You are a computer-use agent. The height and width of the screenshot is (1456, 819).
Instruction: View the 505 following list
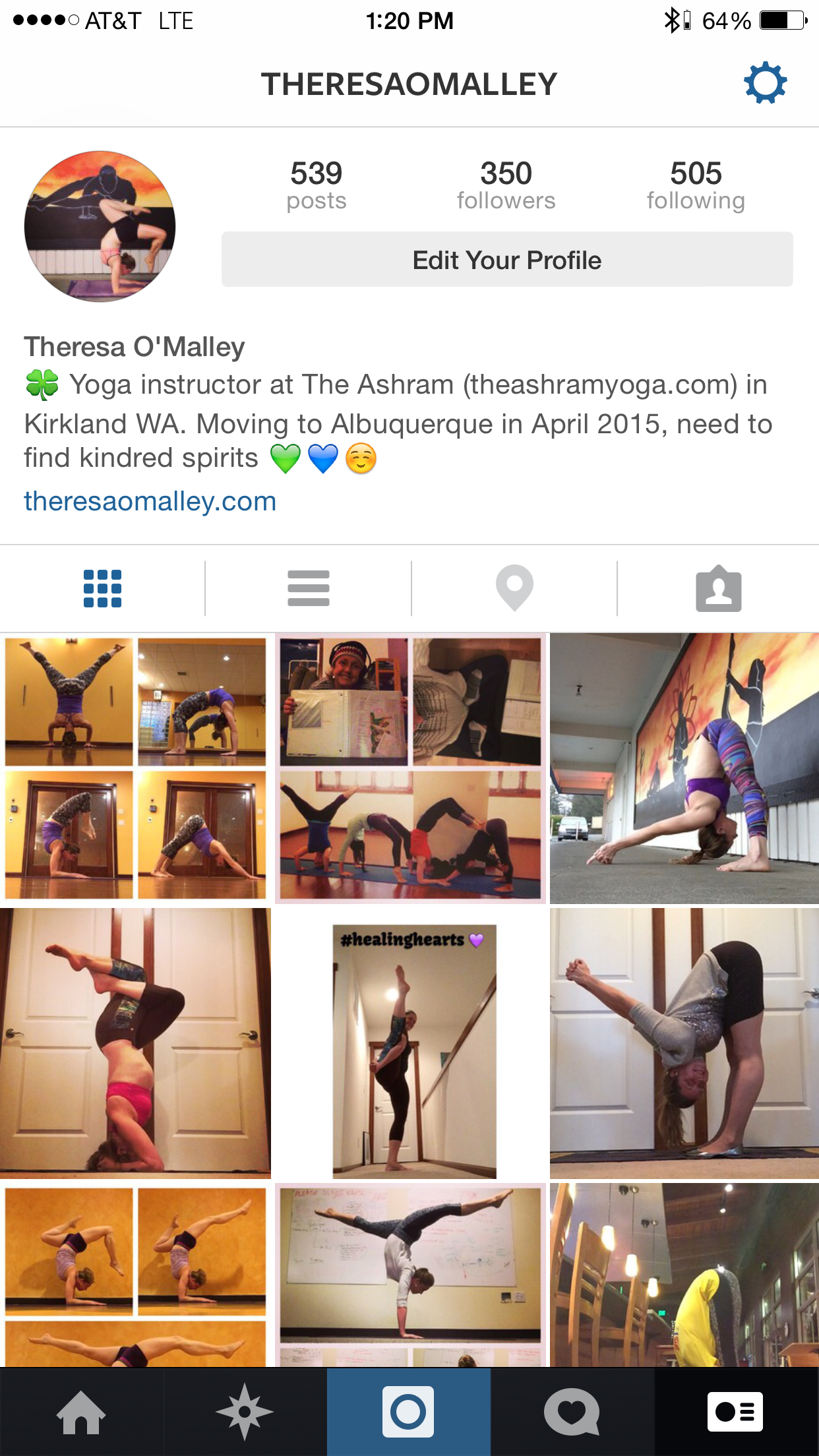point(696,185)
